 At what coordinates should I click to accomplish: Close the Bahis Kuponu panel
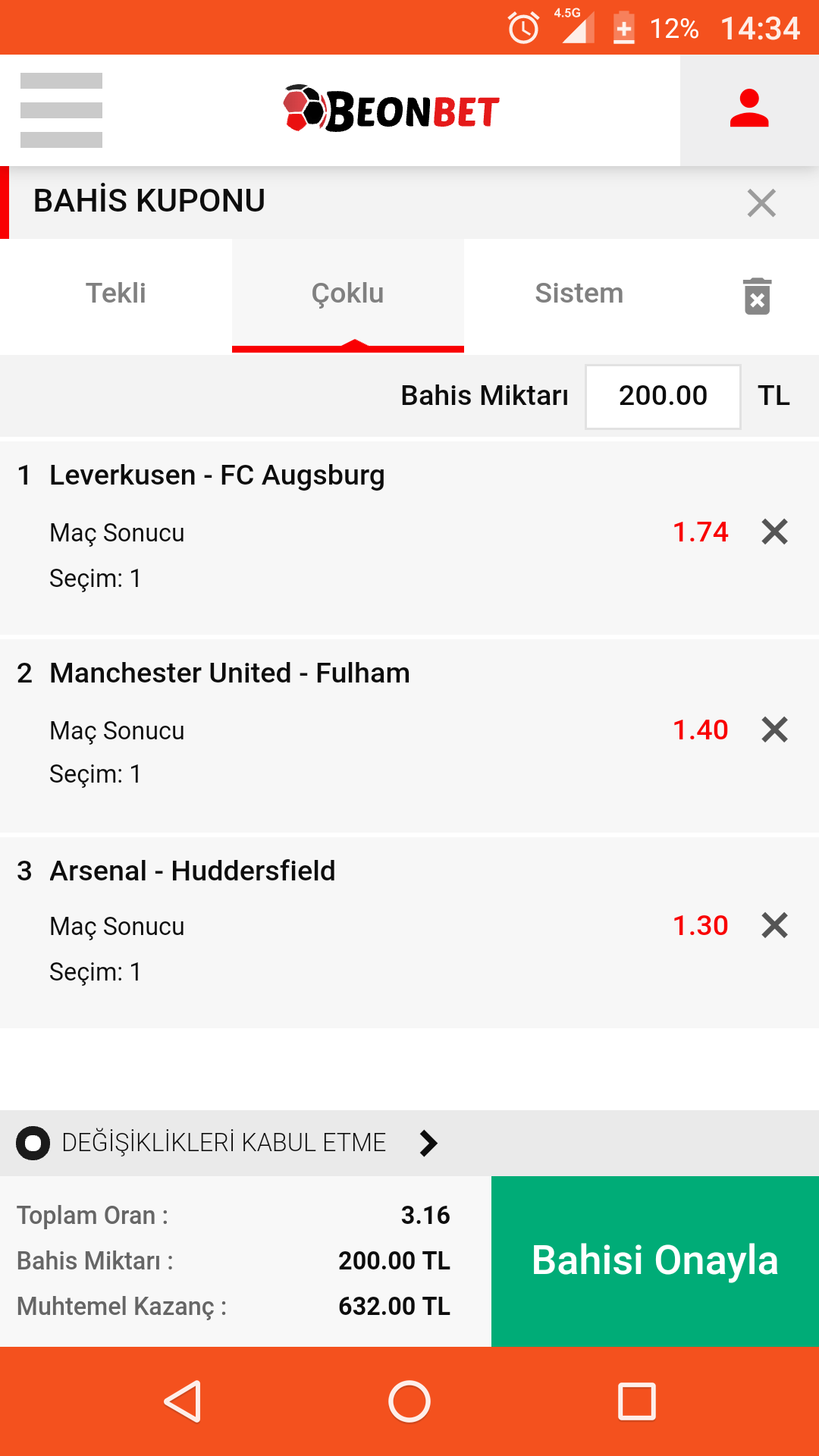point(761,202)
